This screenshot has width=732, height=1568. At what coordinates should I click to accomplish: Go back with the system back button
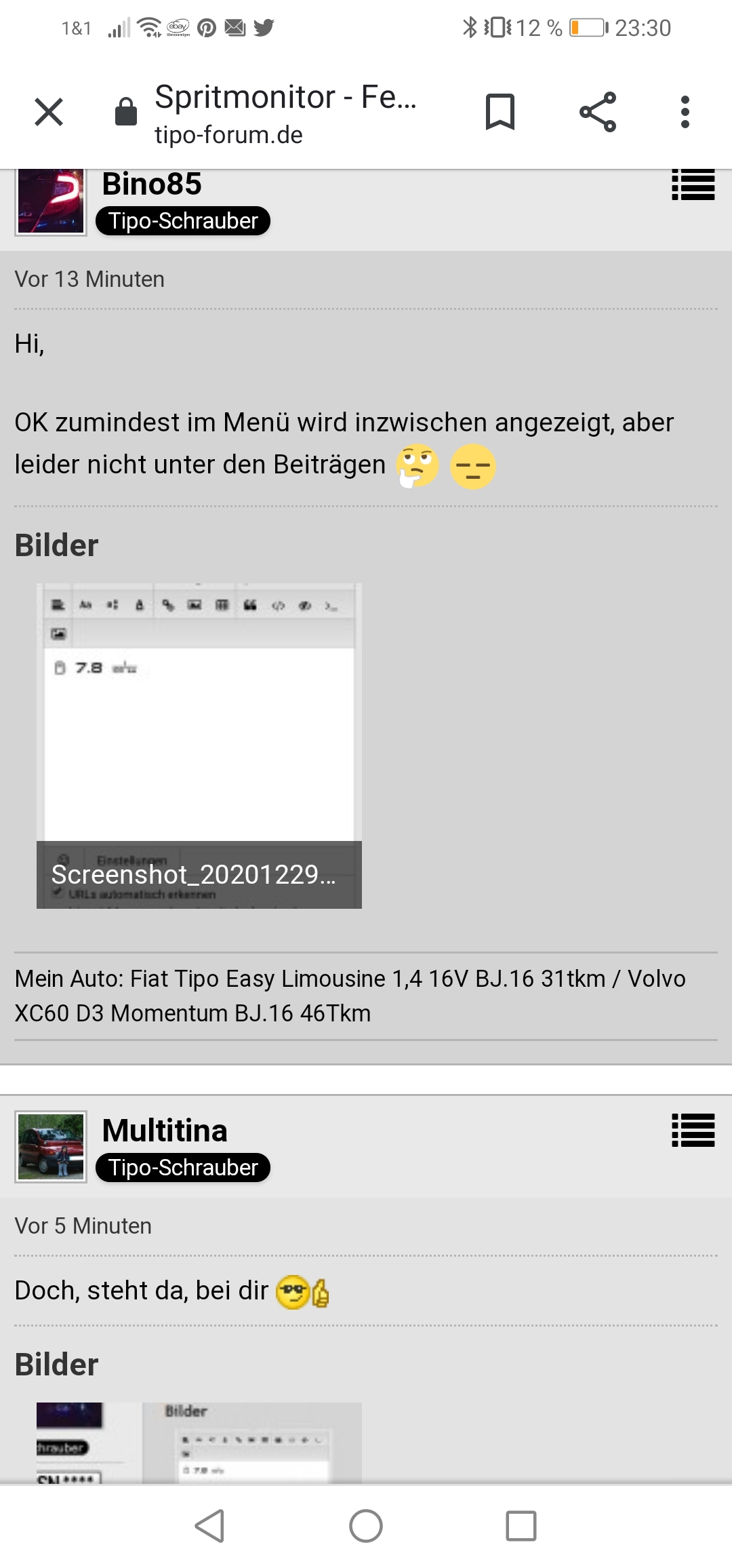click(x=209, y=1526)
